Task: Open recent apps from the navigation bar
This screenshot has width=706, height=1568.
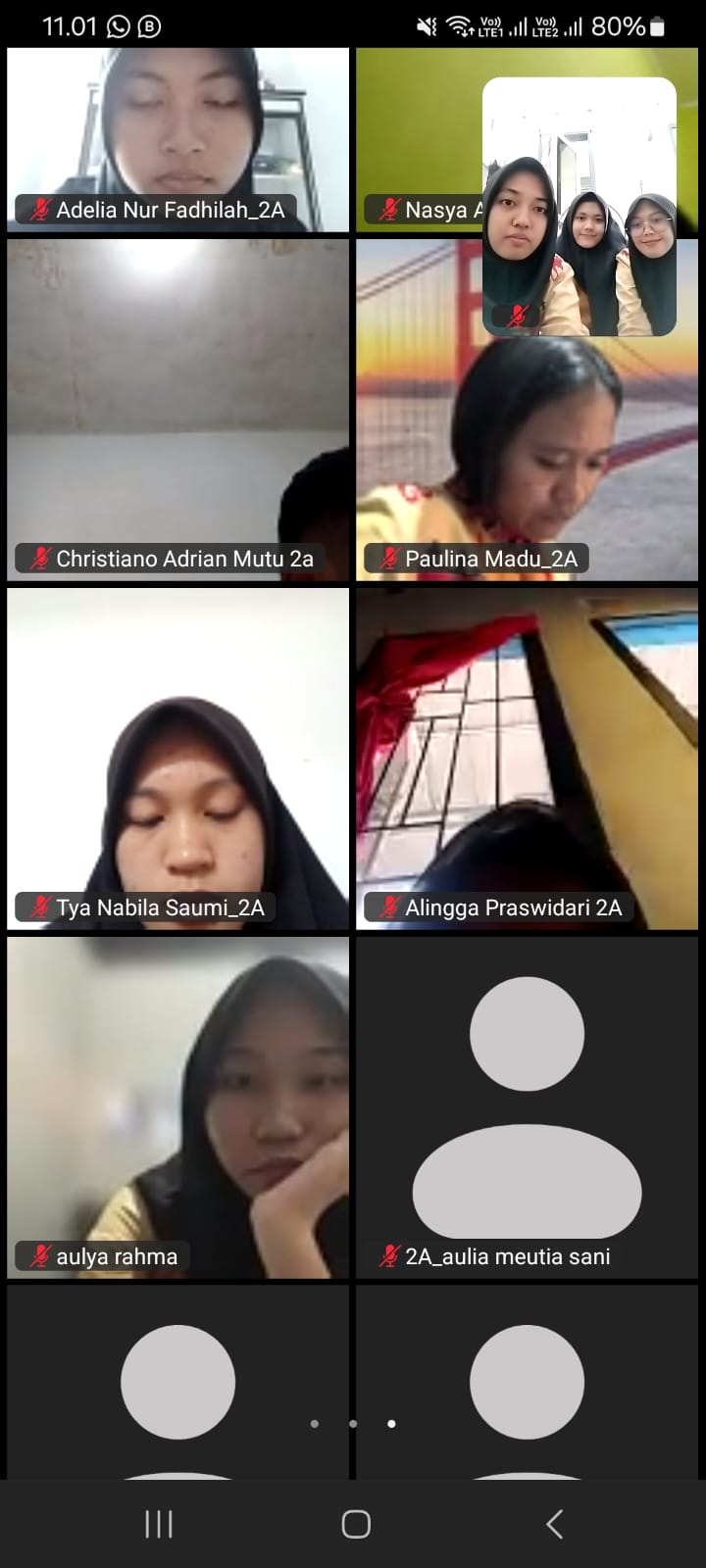Action: (x=158, y=1524)
